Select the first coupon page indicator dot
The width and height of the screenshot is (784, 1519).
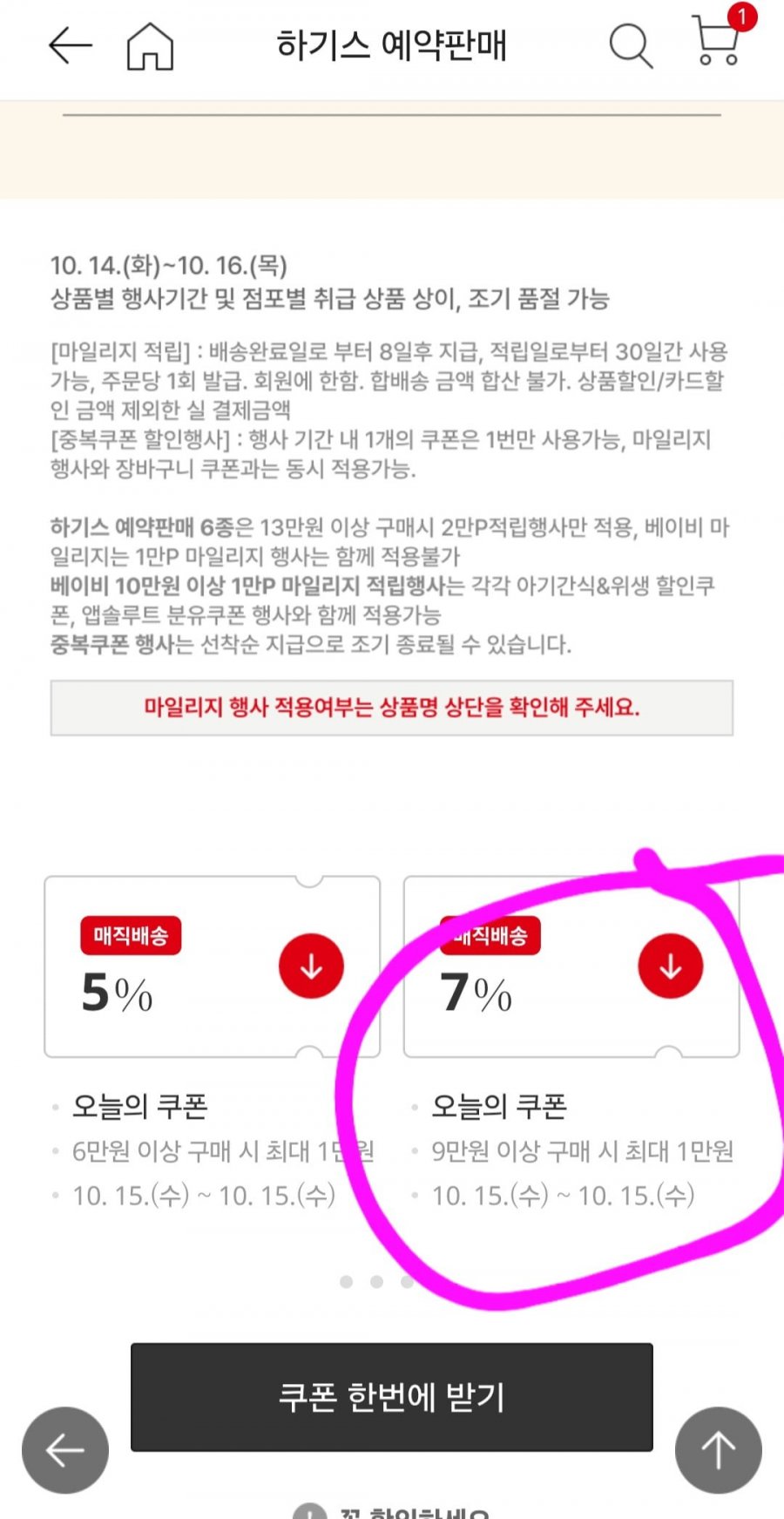pyautogui.click(x=347, y=1282)
